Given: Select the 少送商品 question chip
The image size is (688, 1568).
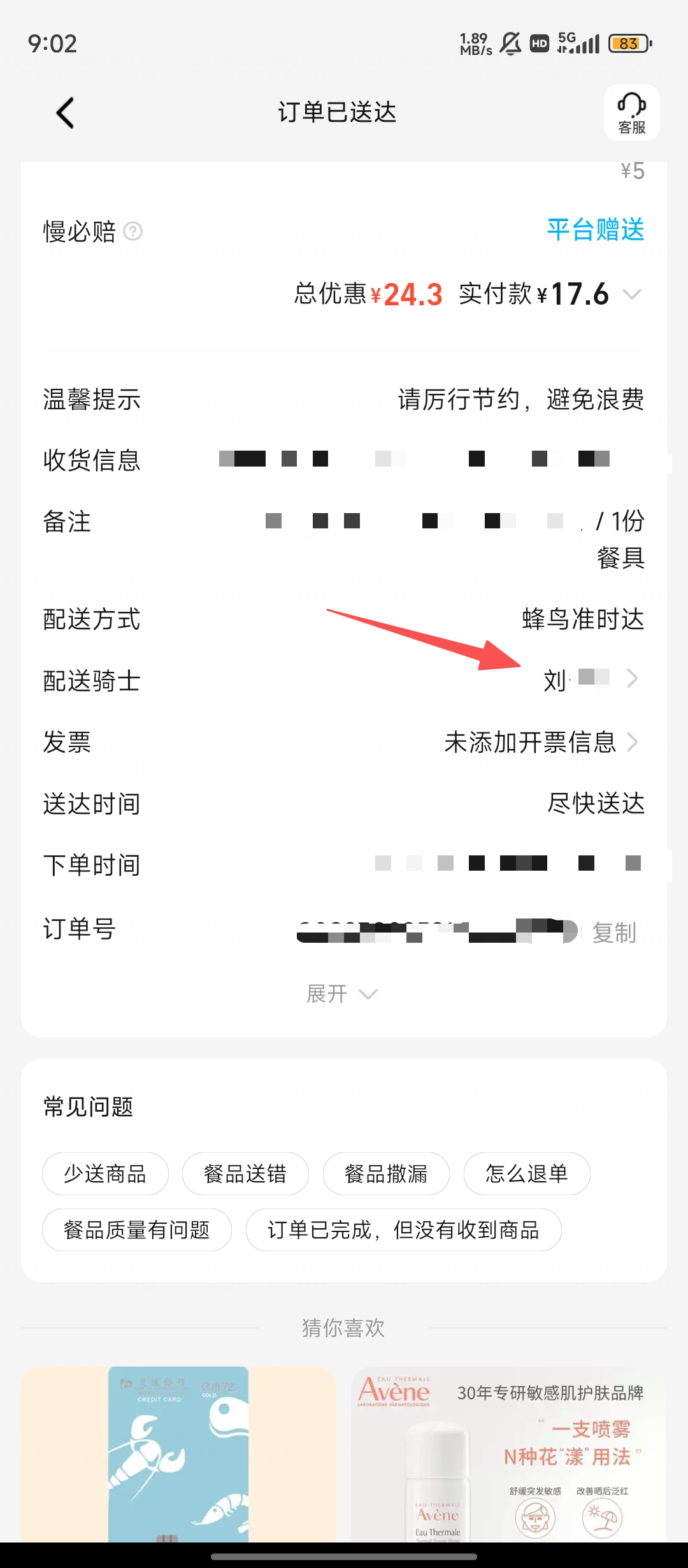Looking at the screenshot, I should pyautogui.click(x=105, y=1173).
